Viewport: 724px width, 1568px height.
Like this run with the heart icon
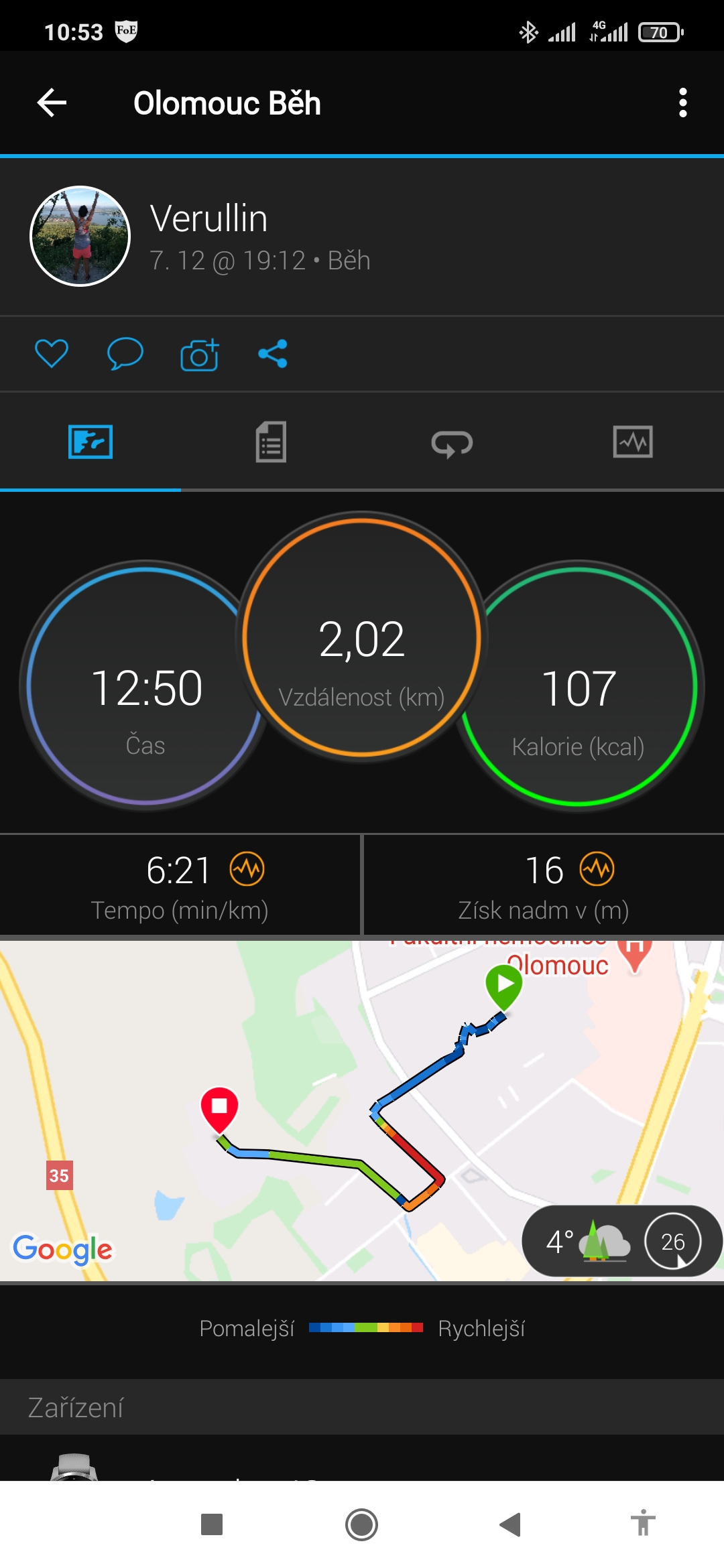(52, 353)
